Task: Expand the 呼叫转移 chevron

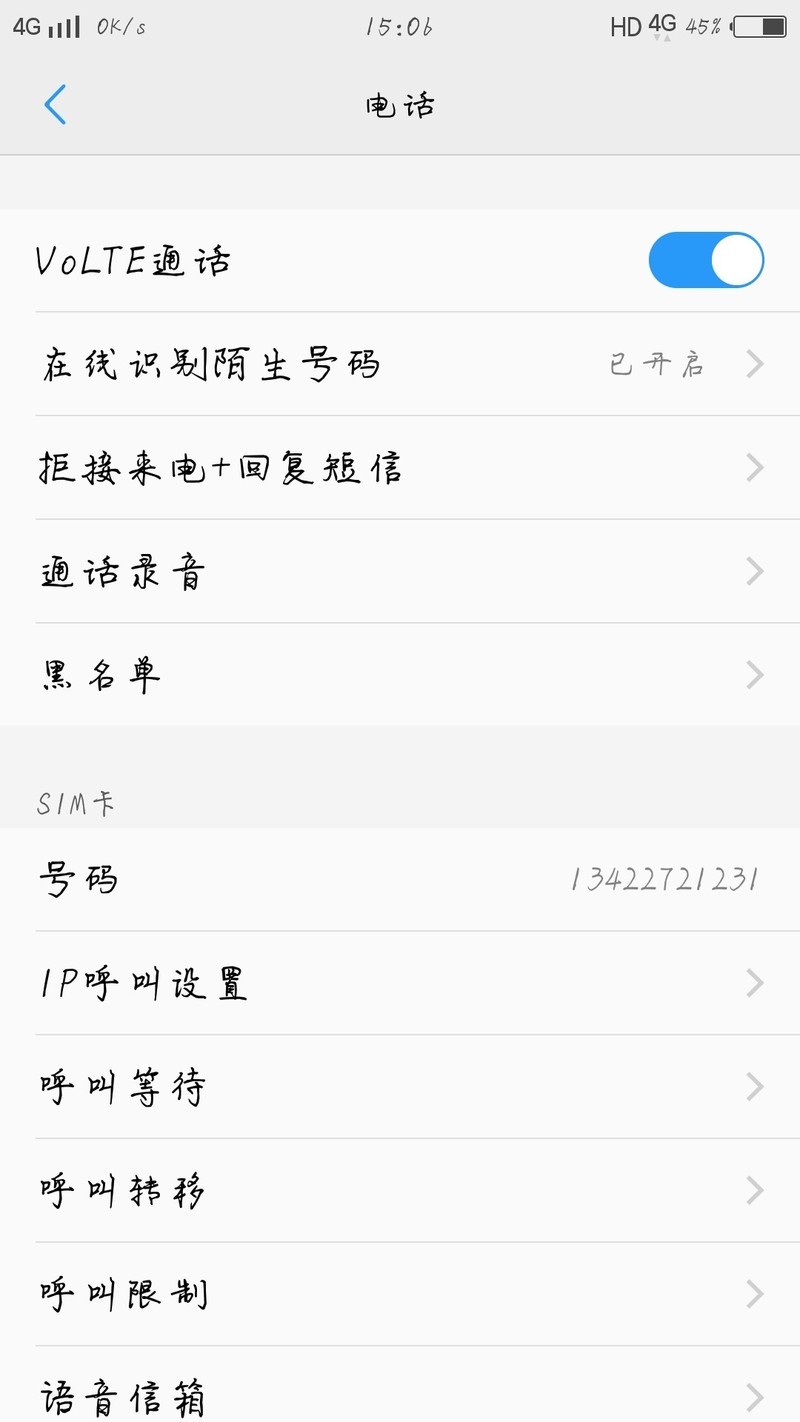Action: click(x=753, y=1189)
